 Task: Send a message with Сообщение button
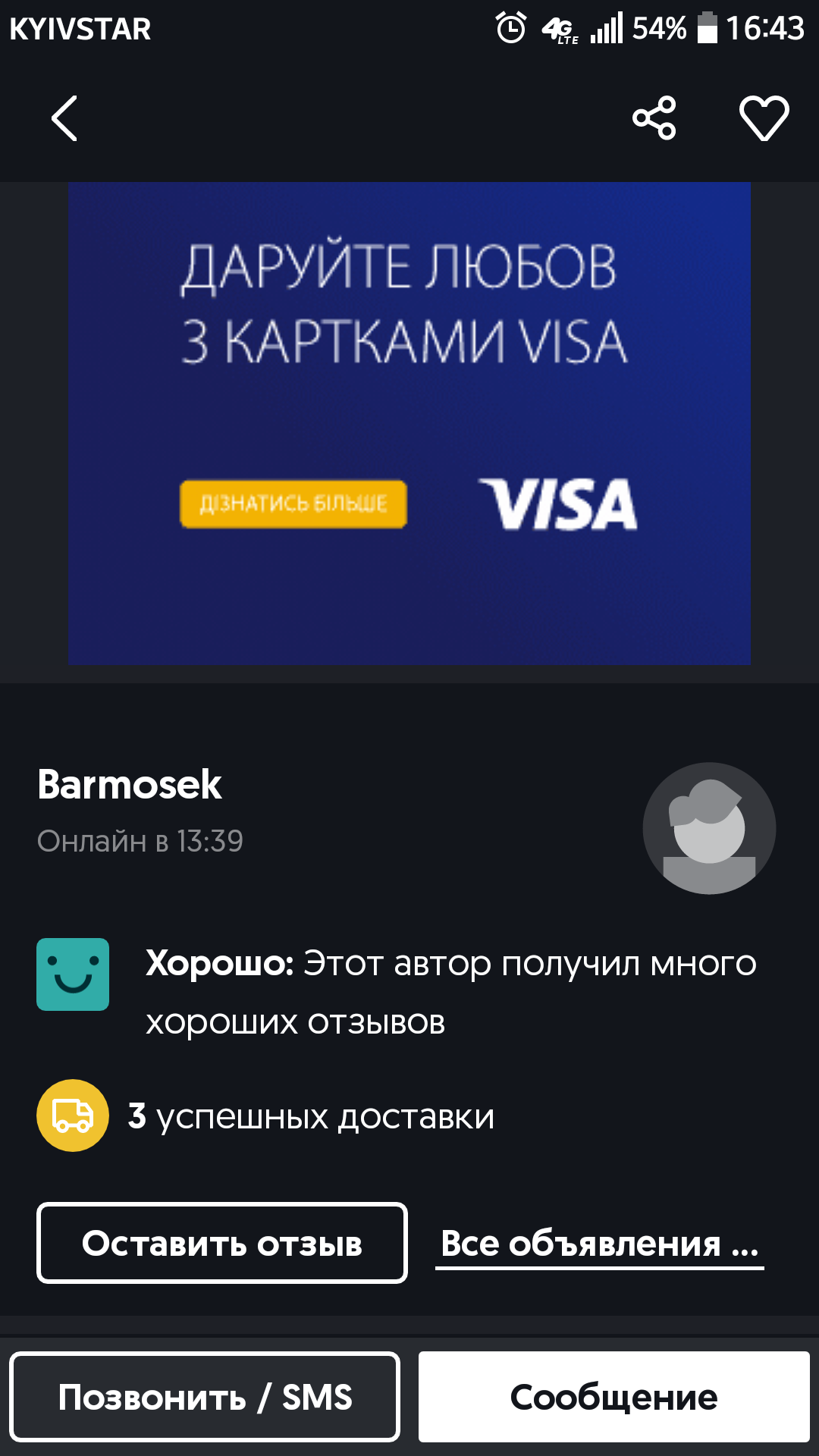[x=613, y=1397]
